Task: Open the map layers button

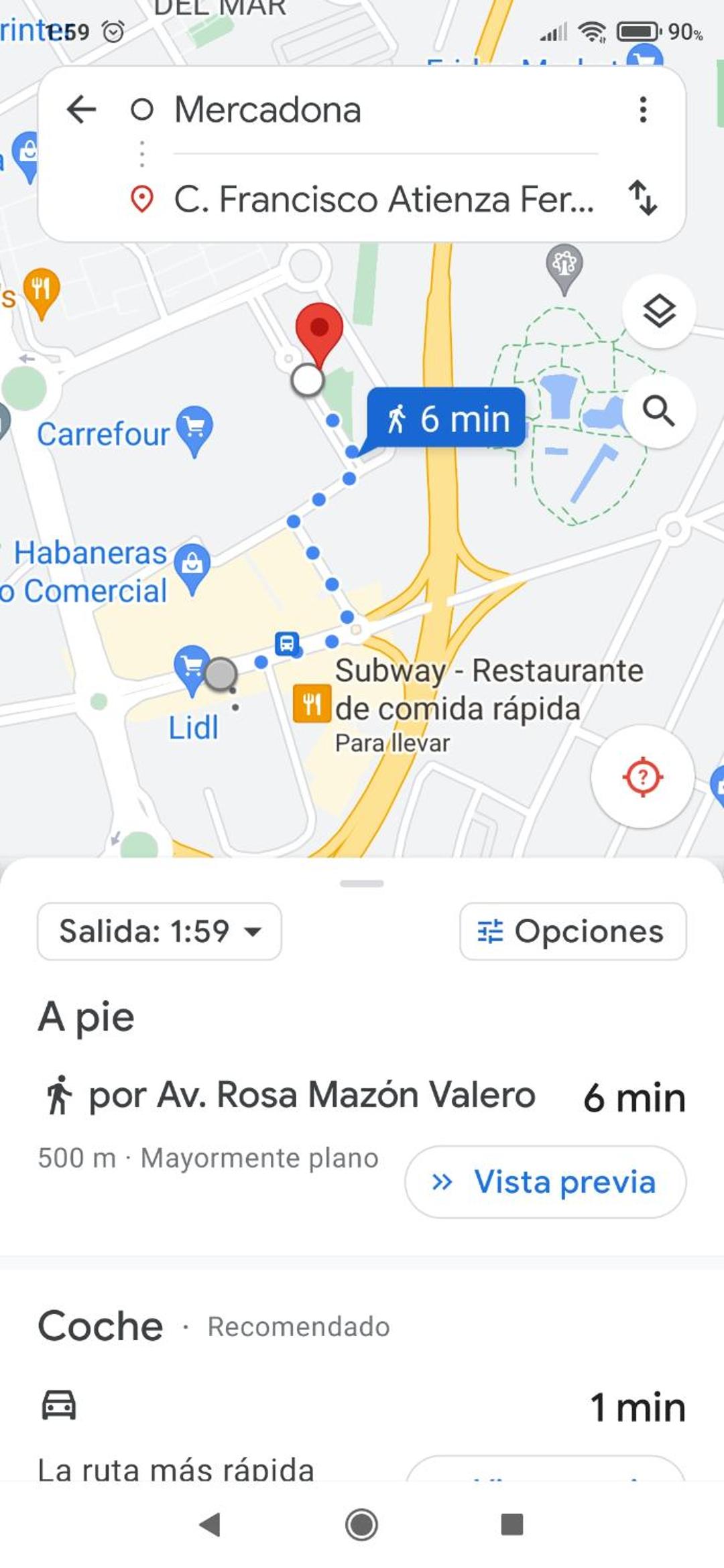Action: [x=659, y=311]
